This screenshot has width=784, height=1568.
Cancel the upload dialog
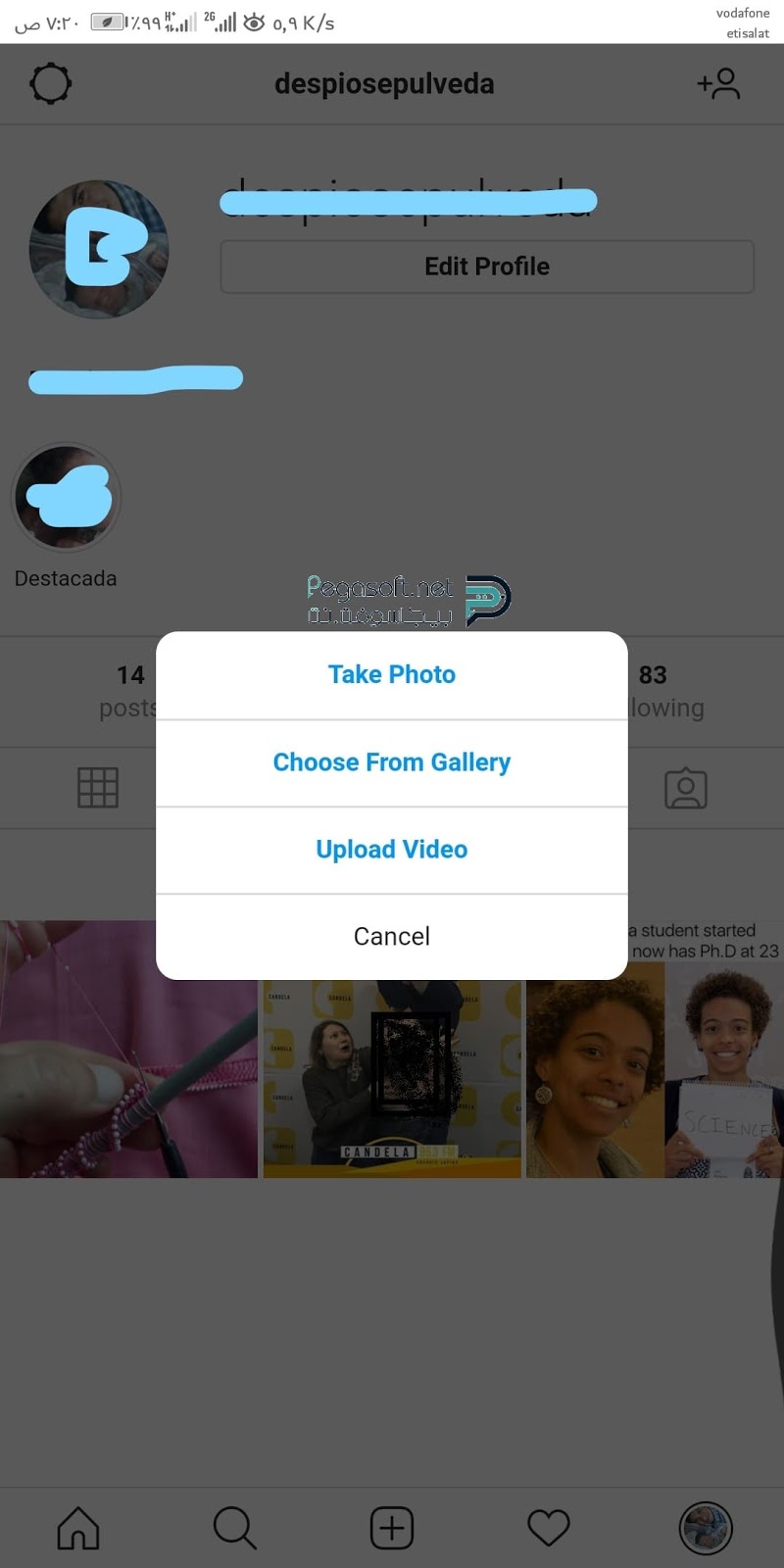(392, 937)
